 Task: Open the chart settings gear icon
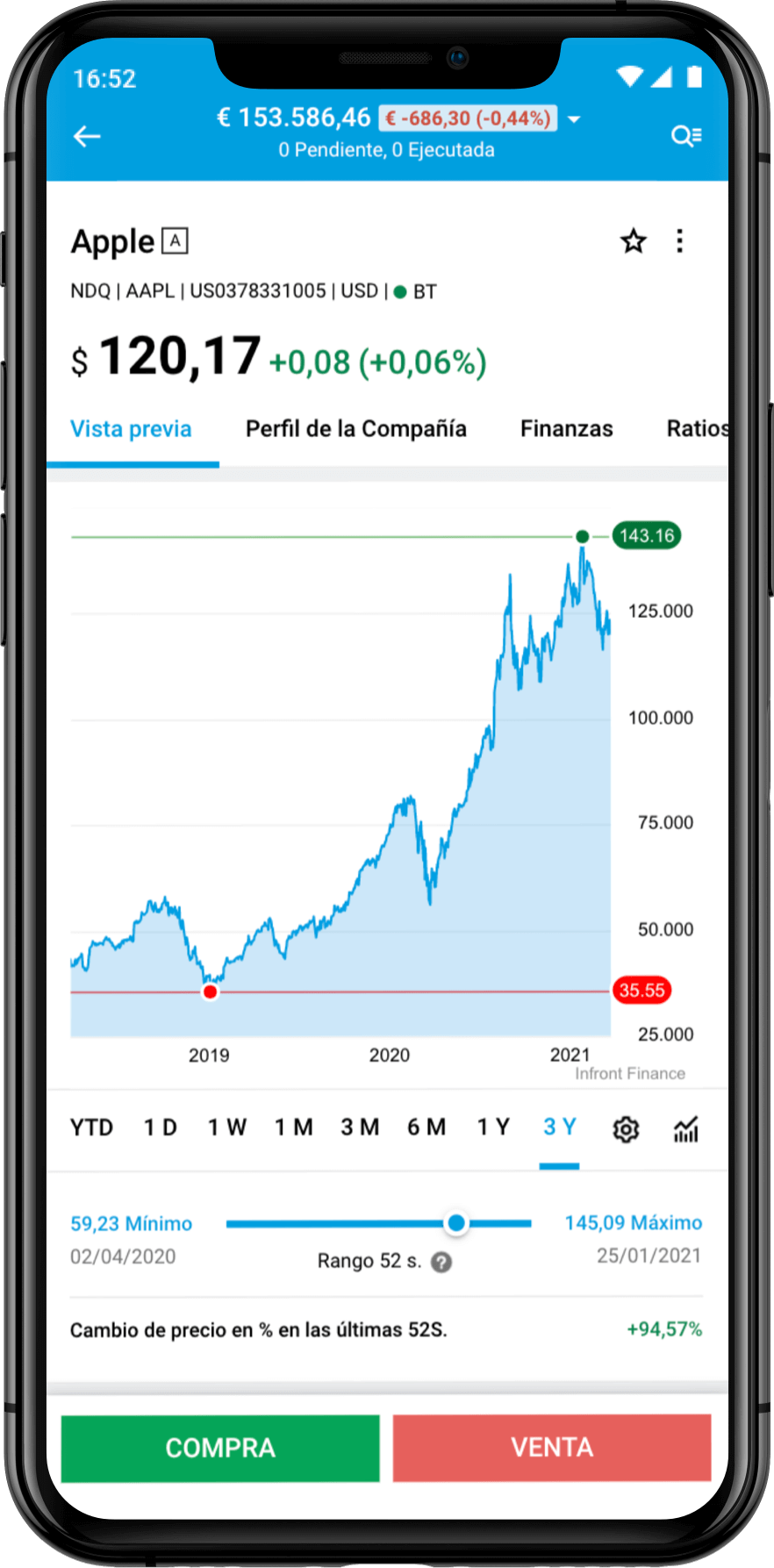click(625, 1129)
